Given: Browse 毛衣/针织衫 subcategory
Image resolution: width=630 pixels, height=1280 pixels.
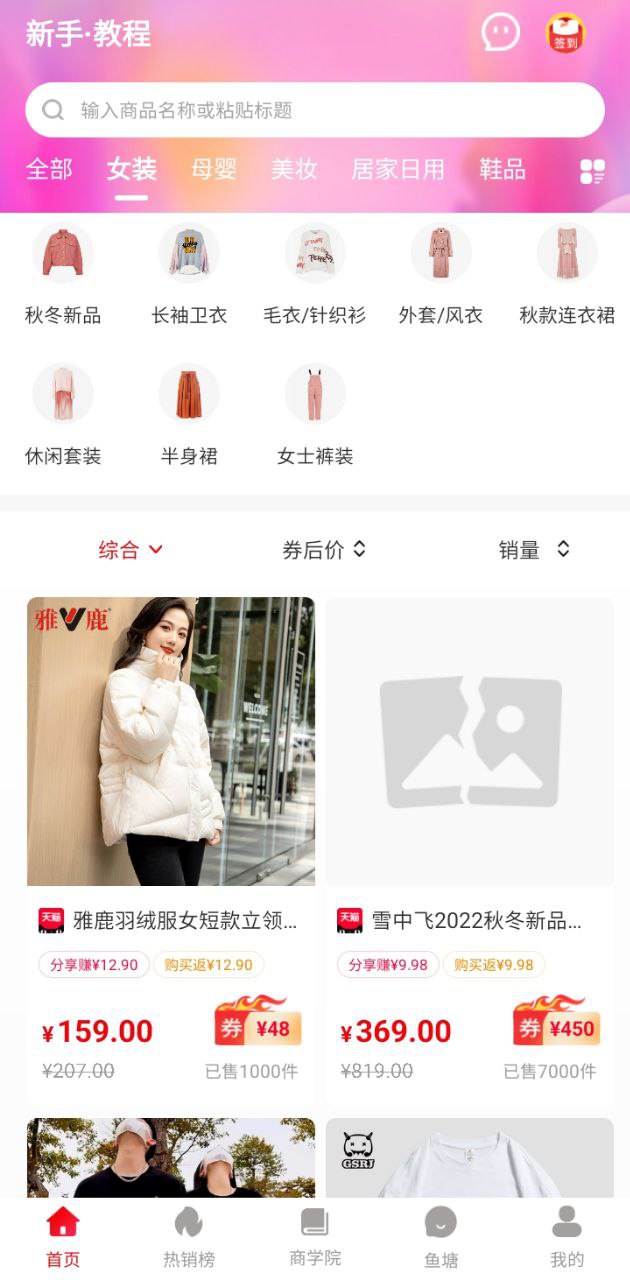Looking at the screenshot, I should click(315, 274).
